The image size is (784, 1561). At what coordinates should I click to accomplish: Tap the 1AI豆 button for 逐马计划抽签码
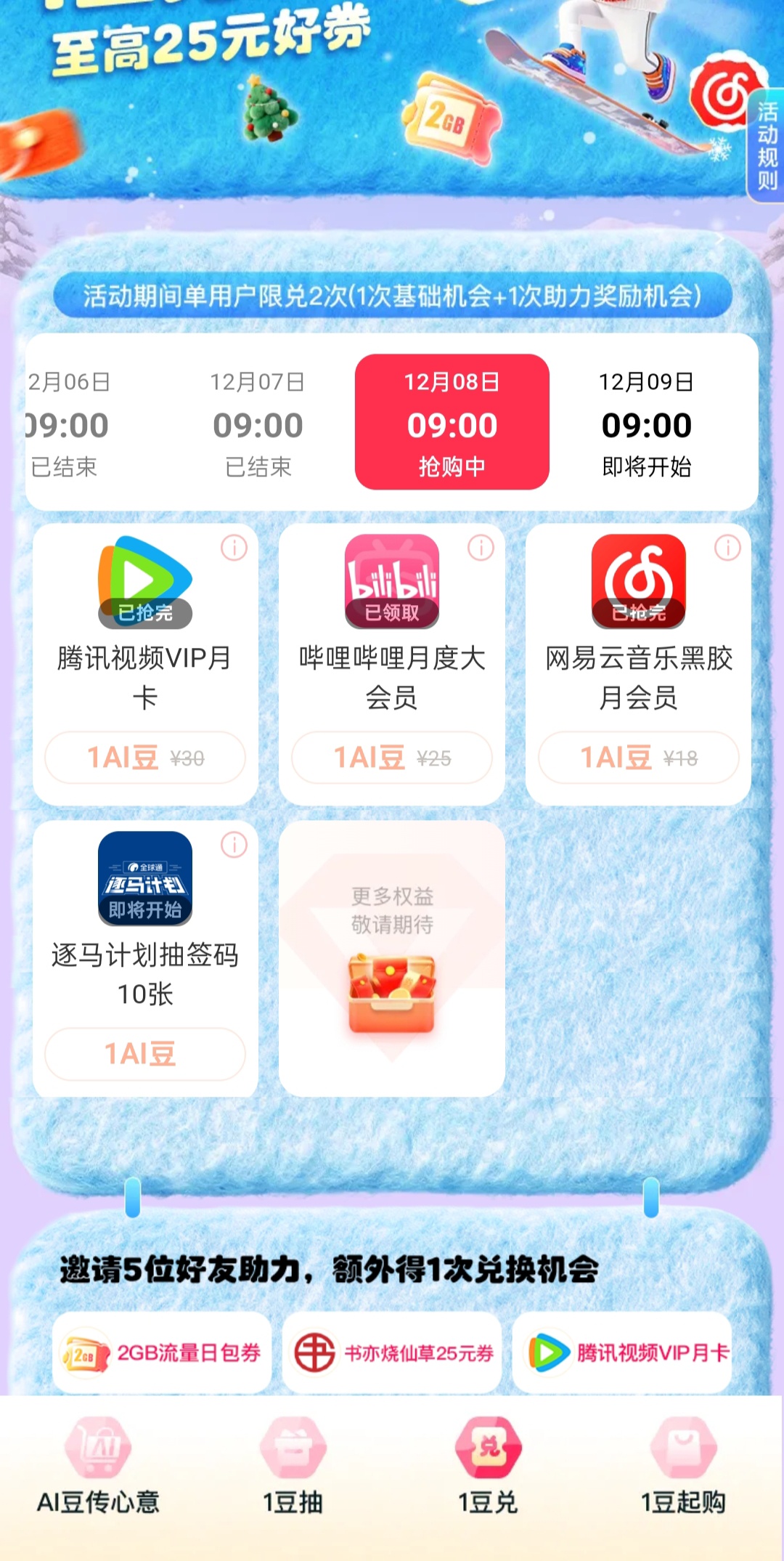pyautogui.click(x=145, y=1053)
